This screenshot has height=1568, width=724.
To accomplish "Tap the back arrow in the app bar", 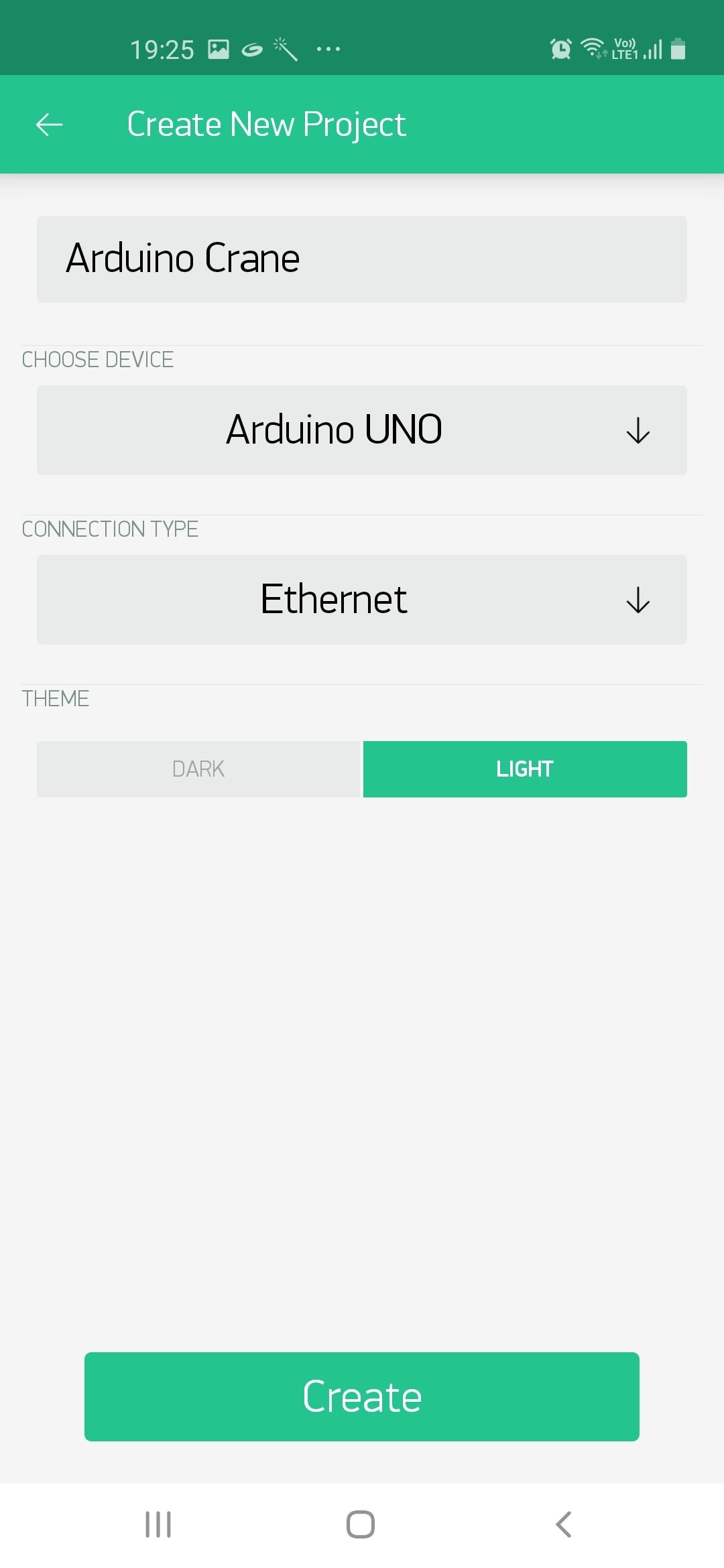I will [x=49, y=124].
